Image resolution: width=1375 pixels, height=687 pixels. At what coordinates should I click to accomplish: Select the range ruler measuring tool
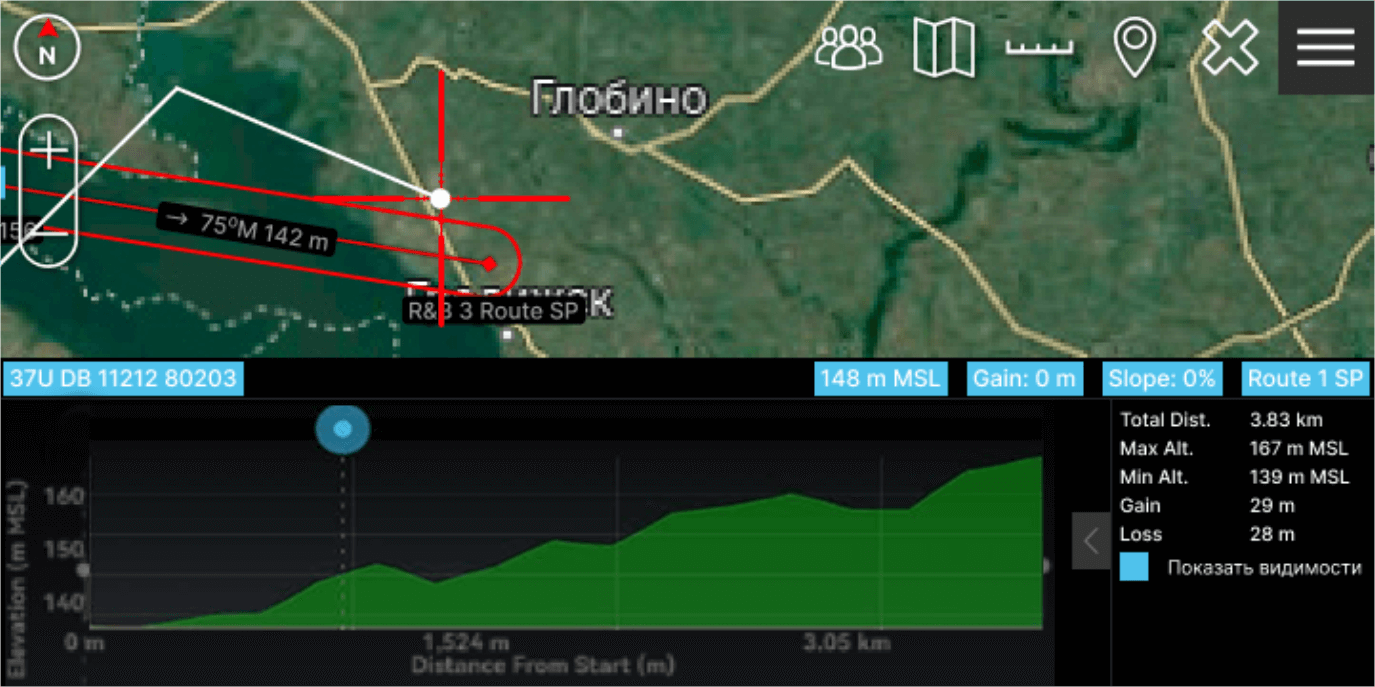coord(1039,47)
